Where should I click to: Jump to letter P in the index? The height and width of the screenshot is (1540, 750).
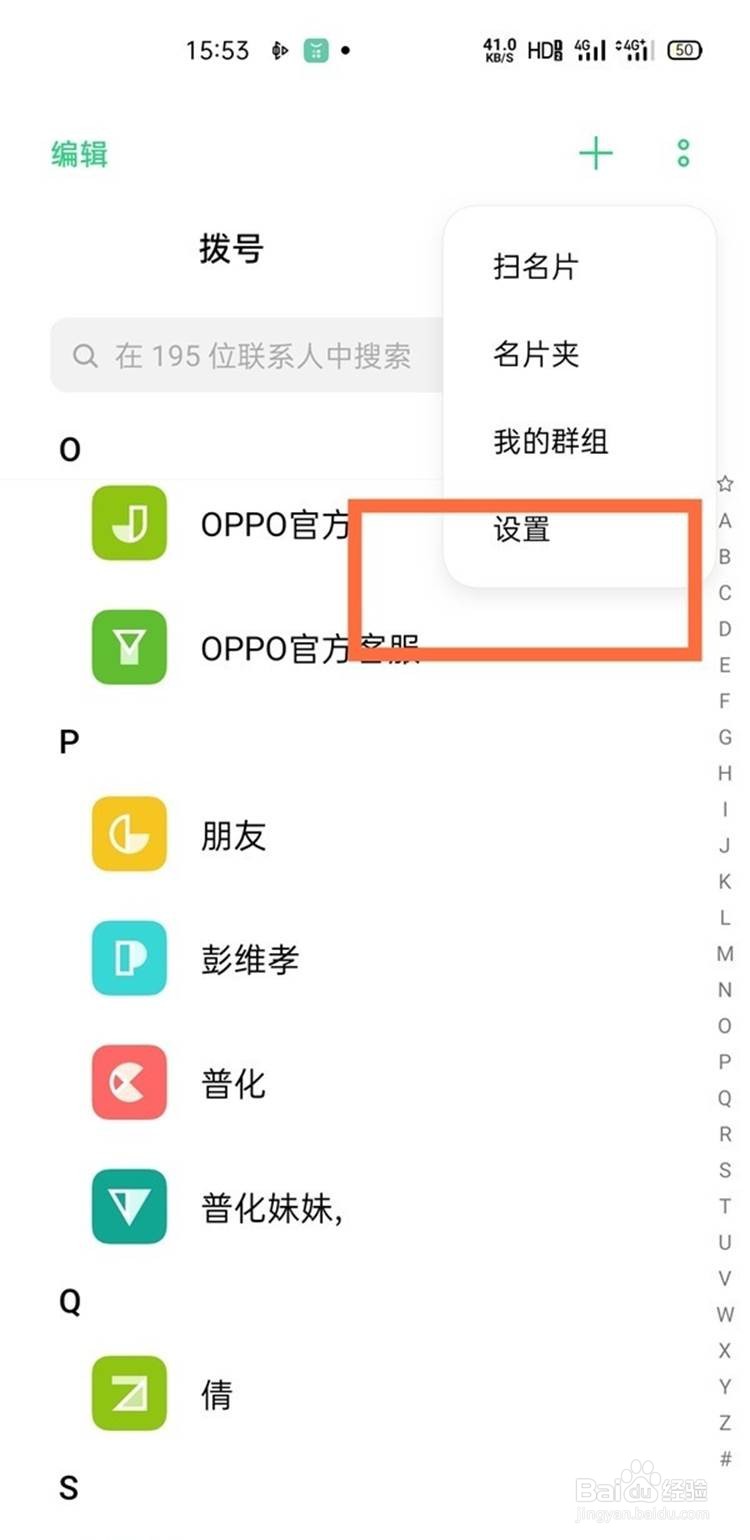tap(724, 1061)
